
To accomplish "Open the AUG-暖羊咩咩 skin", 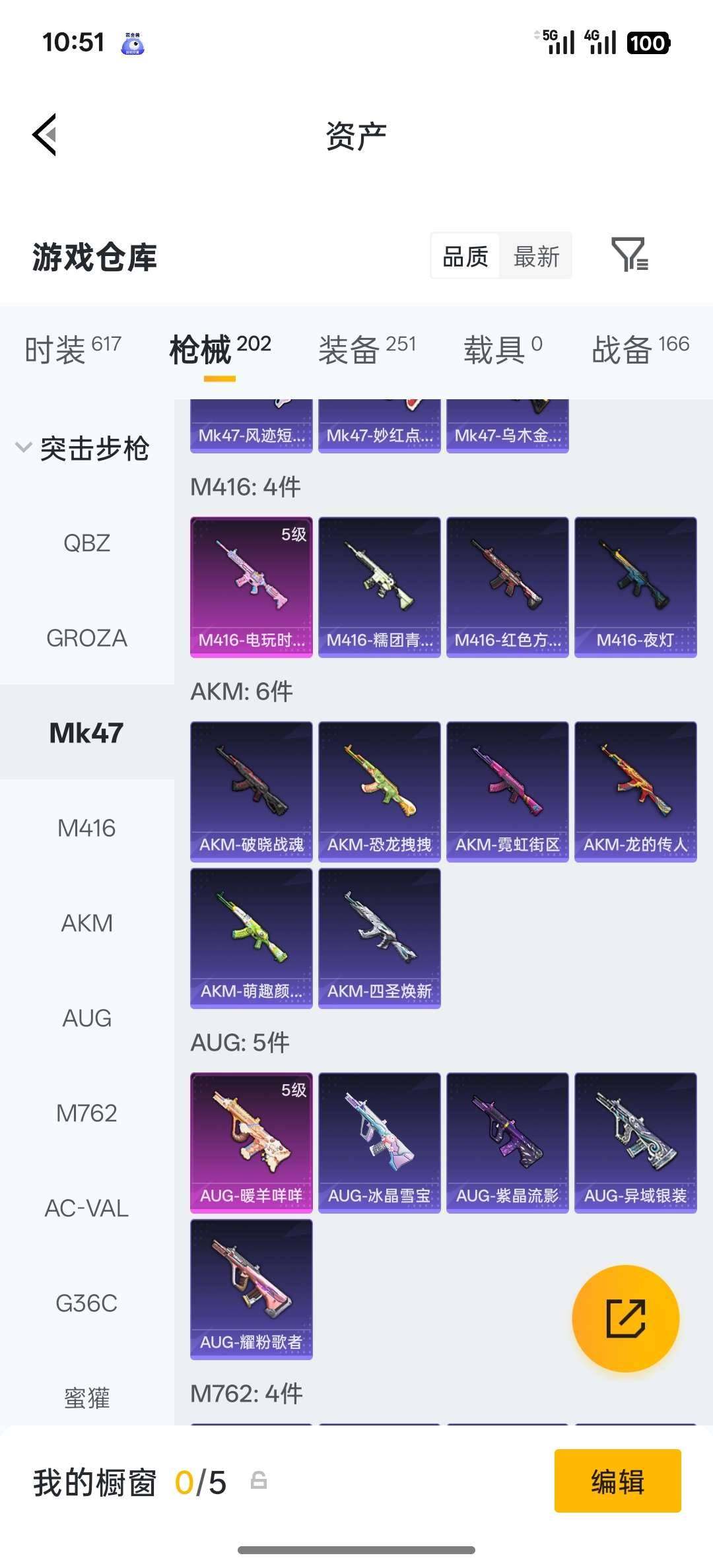I will pos(252,1142).
